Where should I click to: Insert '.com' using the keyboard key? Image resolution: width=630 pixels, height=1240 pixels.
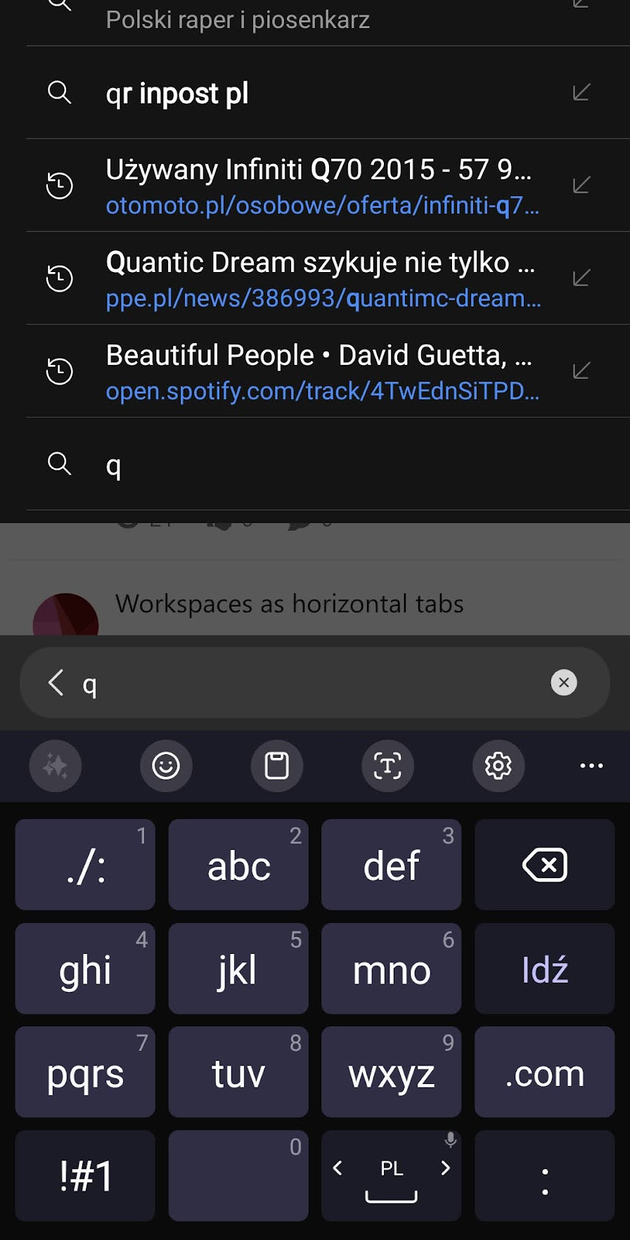pos(544,1073)
